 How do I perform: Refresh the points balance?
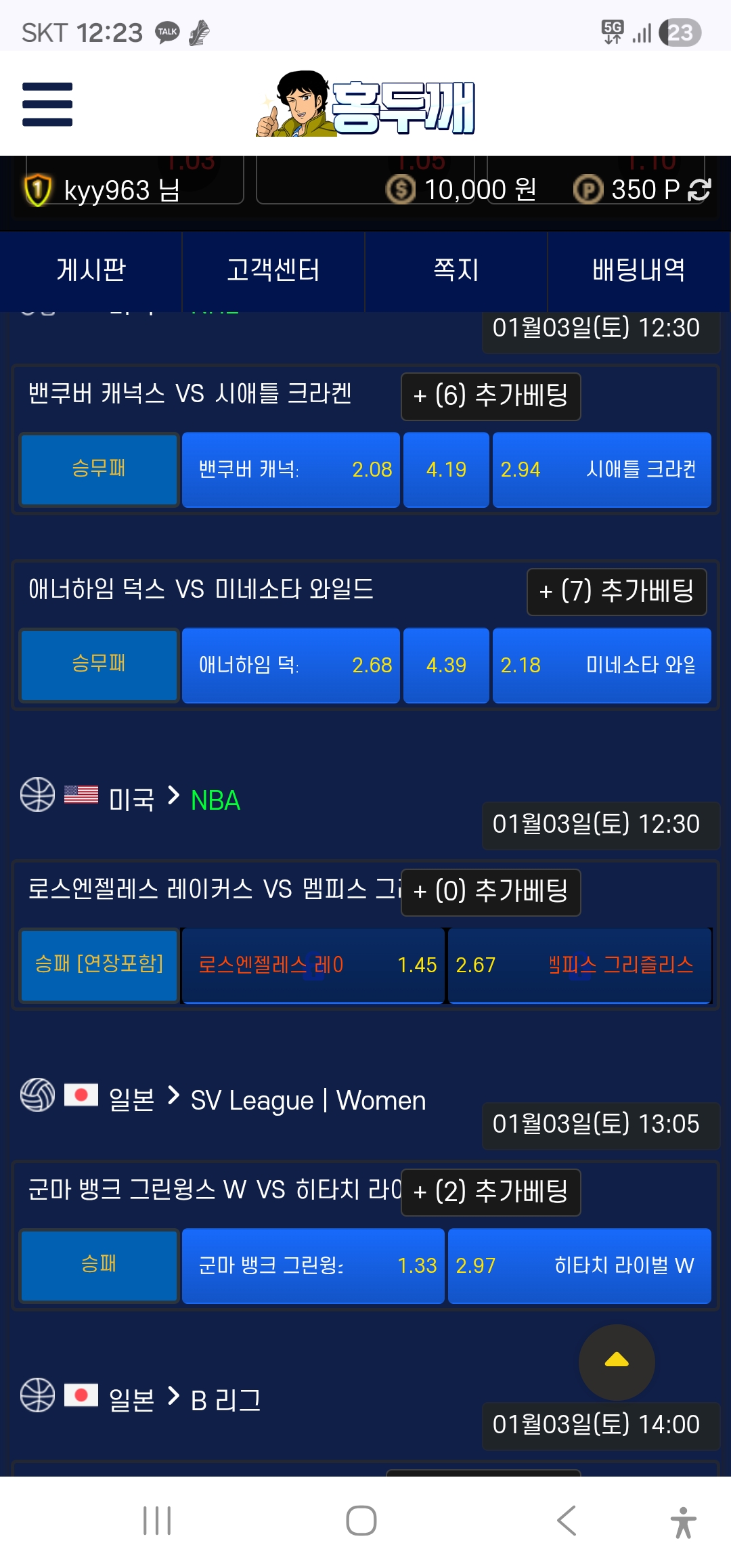699,190
